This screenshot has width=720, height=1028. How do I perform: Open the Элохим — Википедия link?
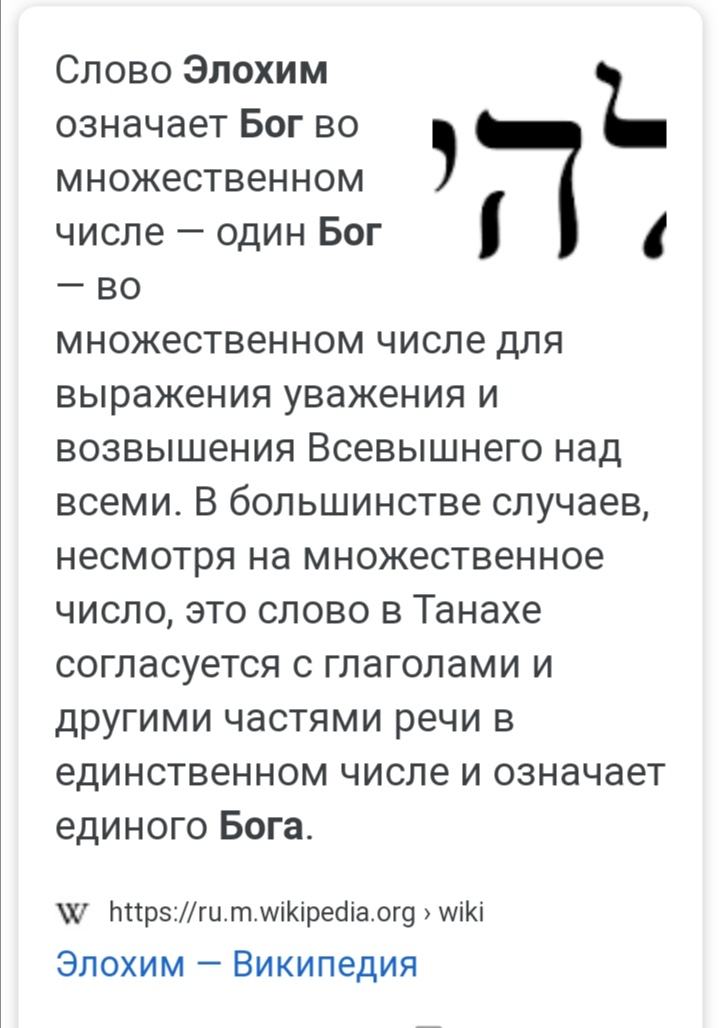click(x=235, y=964)
